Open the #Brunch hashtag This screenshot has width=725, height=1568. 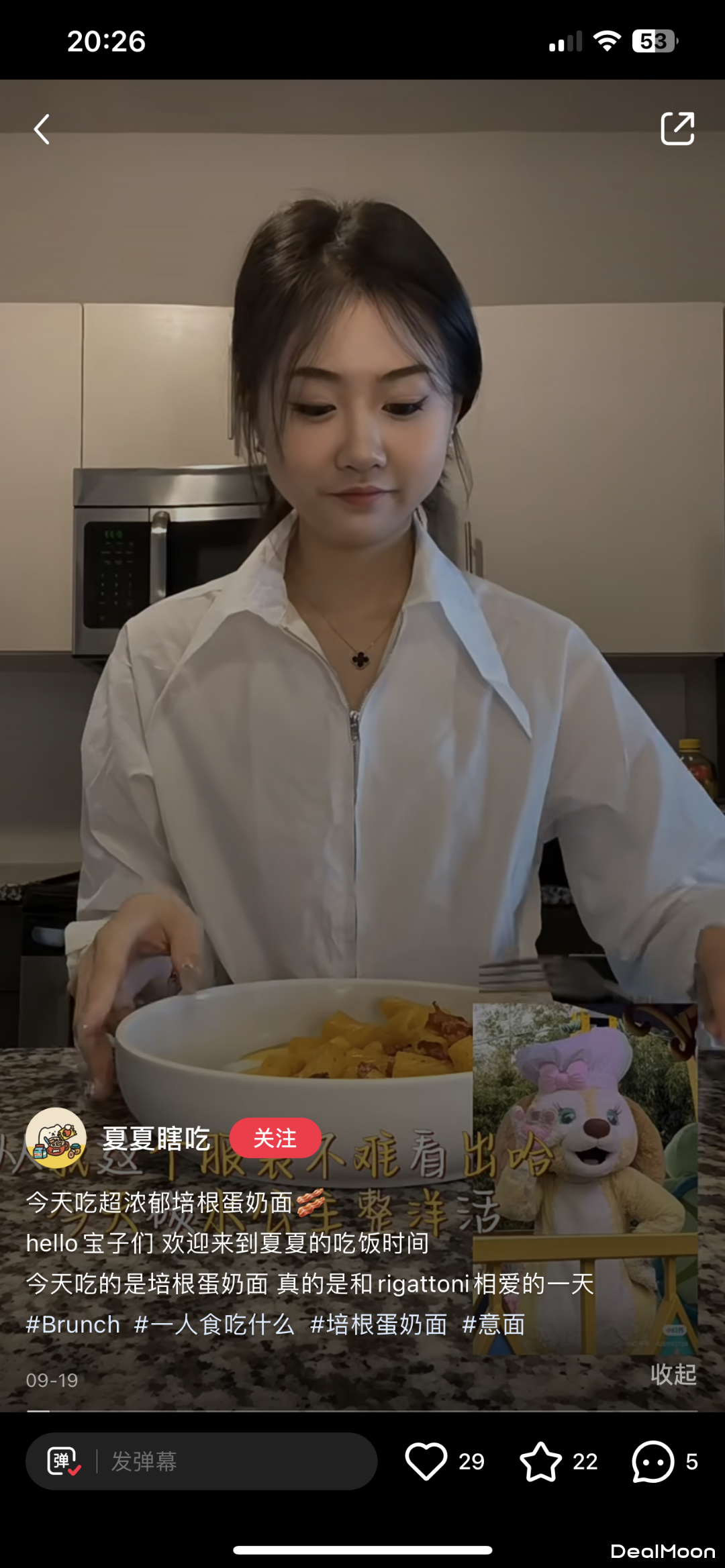click(72, 1324)
